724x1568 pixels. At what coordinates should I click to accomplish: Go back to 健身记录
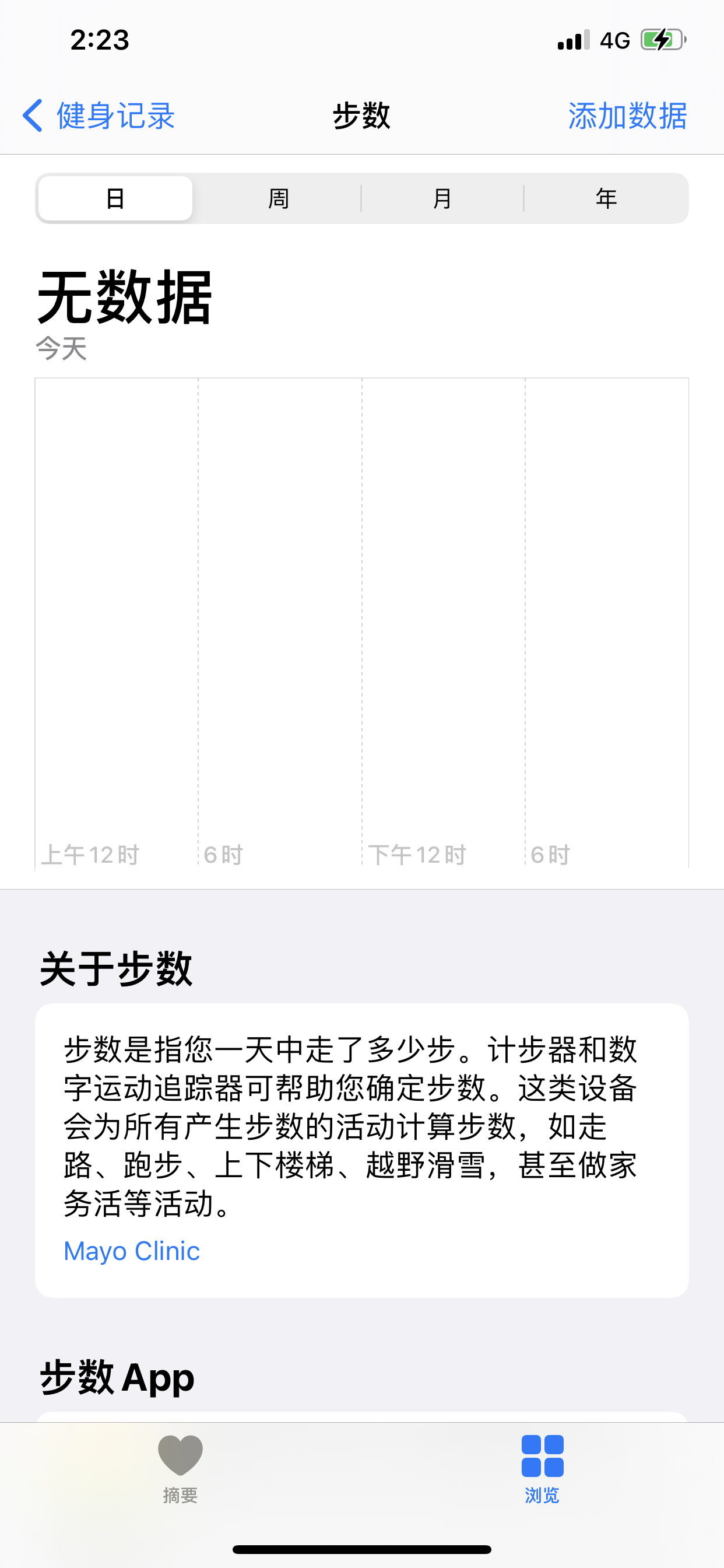pos(99,116)
